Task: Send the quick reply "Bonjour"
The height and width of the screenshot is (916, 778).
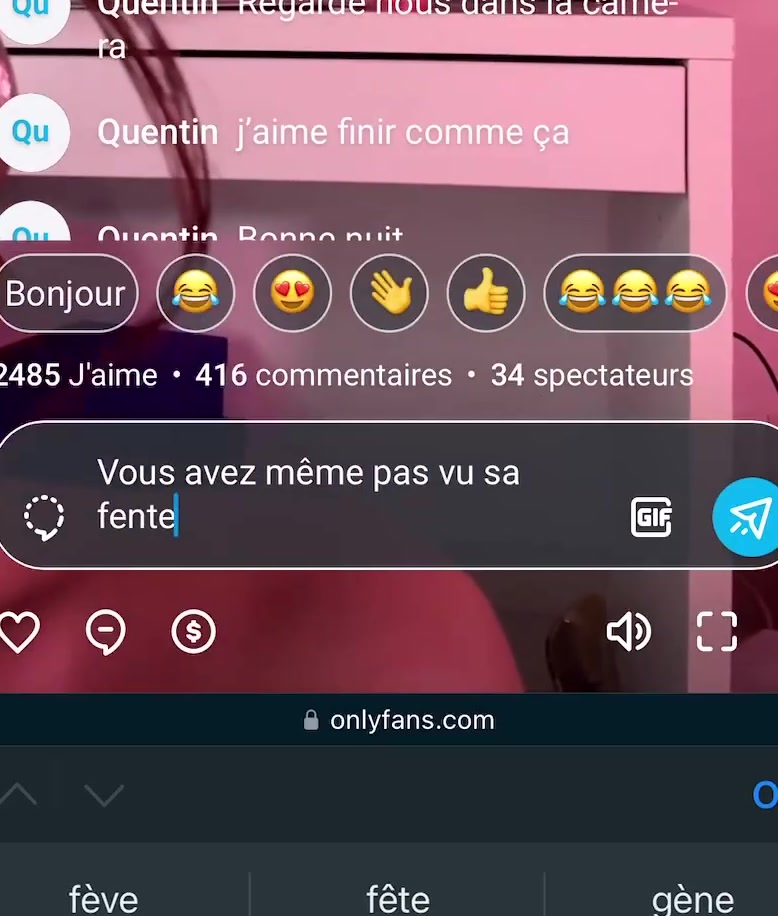Action: pos(66,294)
